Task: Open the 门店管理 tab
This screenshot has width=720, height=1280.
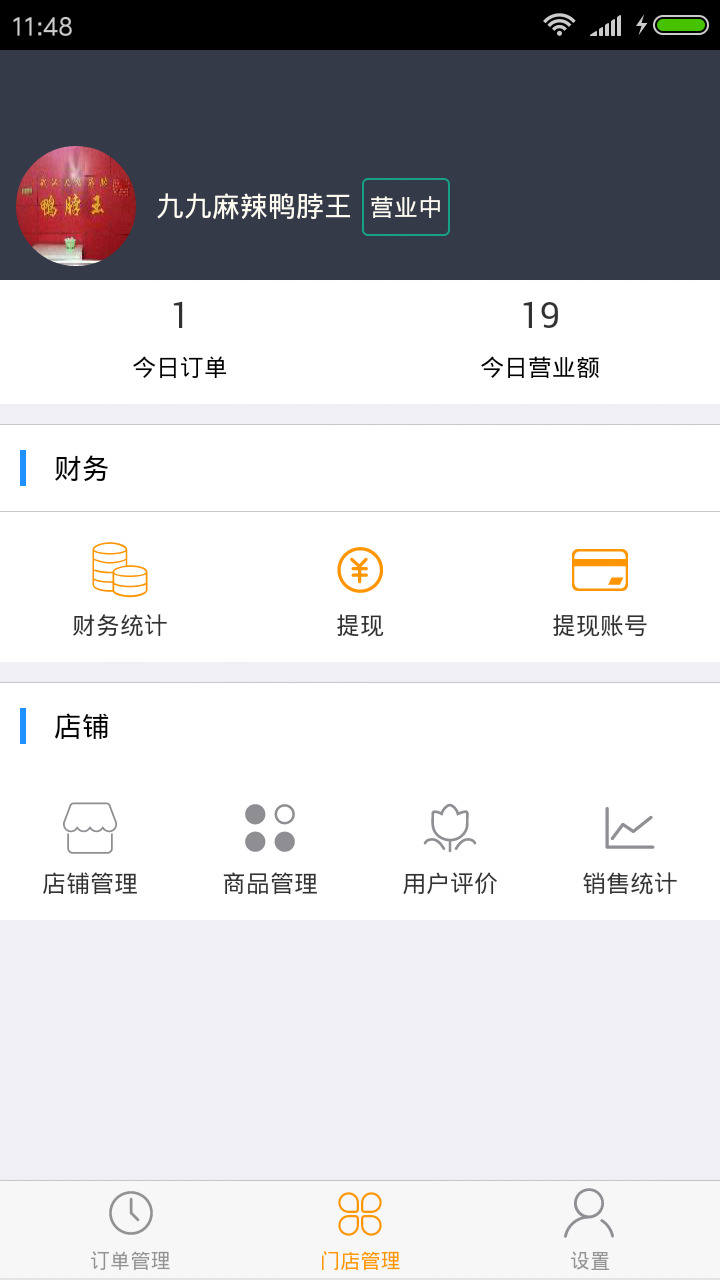Action: tap(359, 1230)
